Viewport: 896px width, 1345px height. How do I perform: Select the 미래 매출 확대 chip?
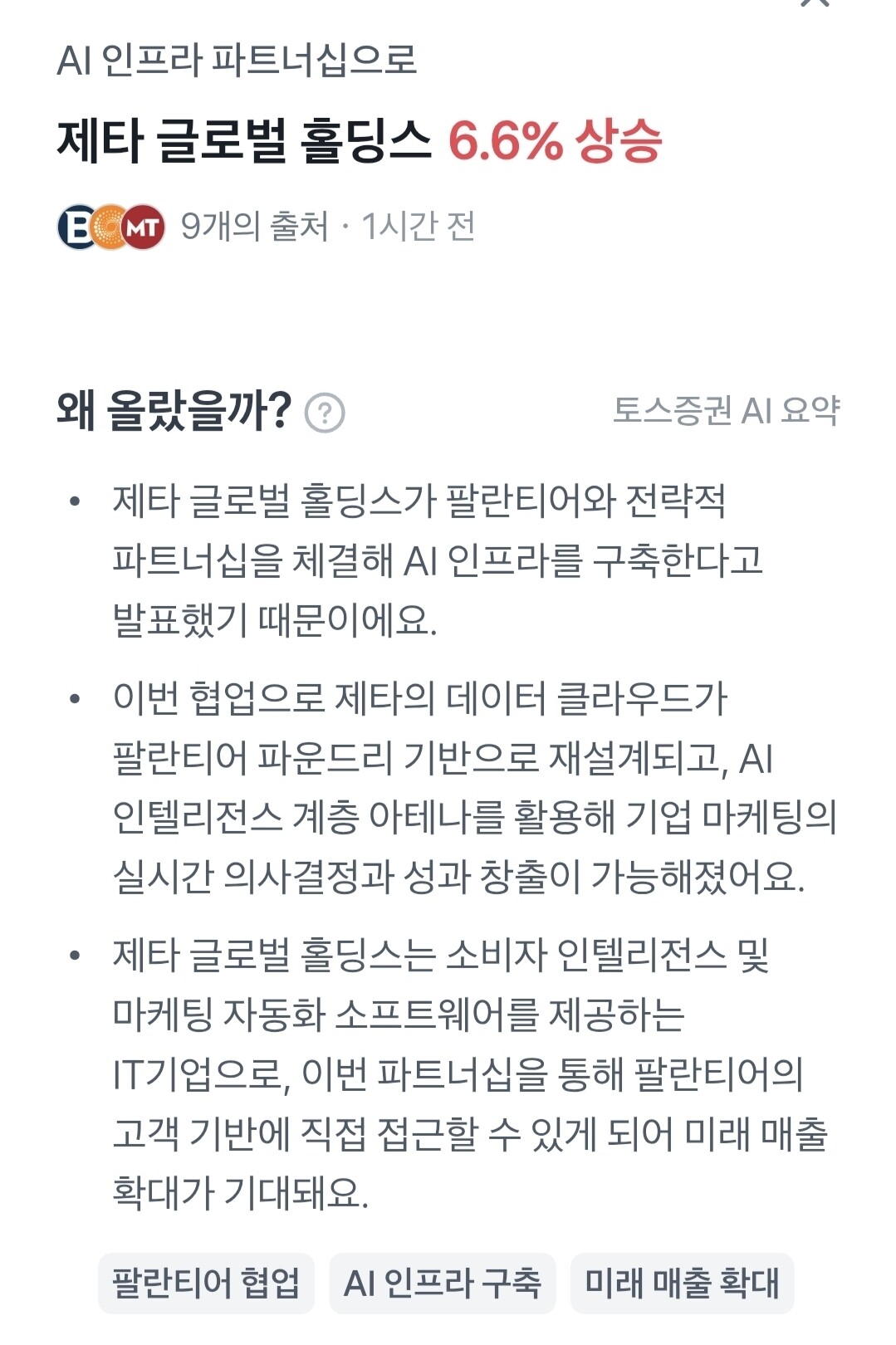[682, 1283]
